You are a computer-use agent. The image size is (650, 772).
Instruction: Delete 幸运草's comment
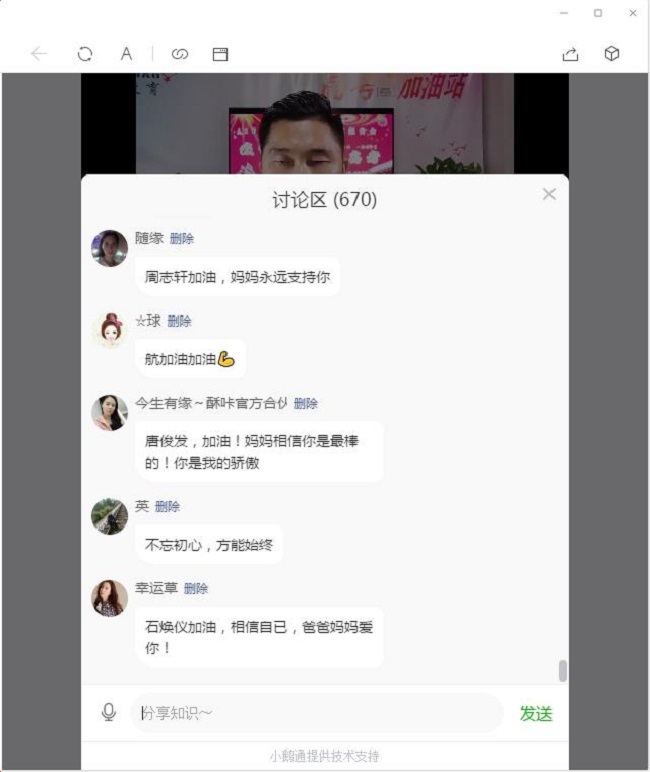click(196, 589)
